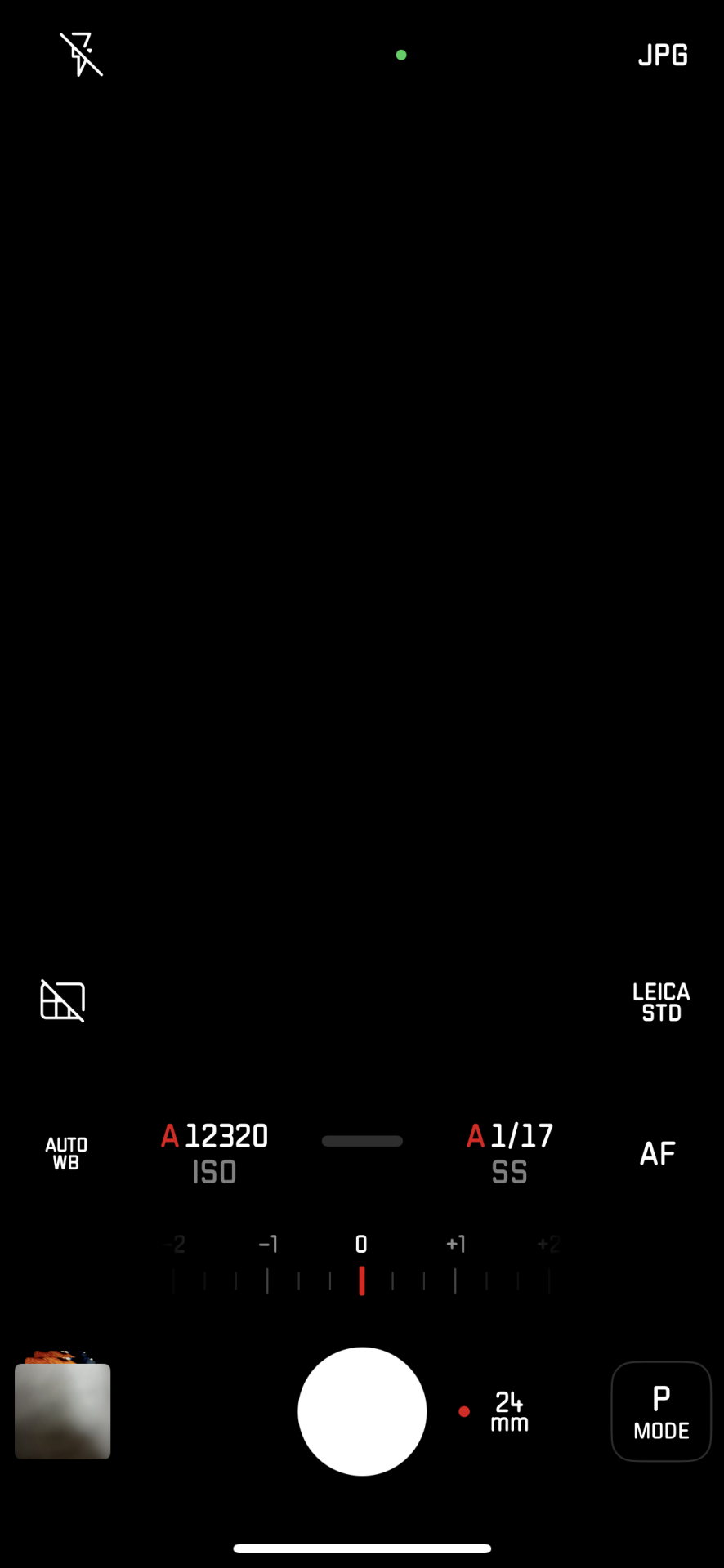Open the LEICA STD look selector

pos(661,1002)
